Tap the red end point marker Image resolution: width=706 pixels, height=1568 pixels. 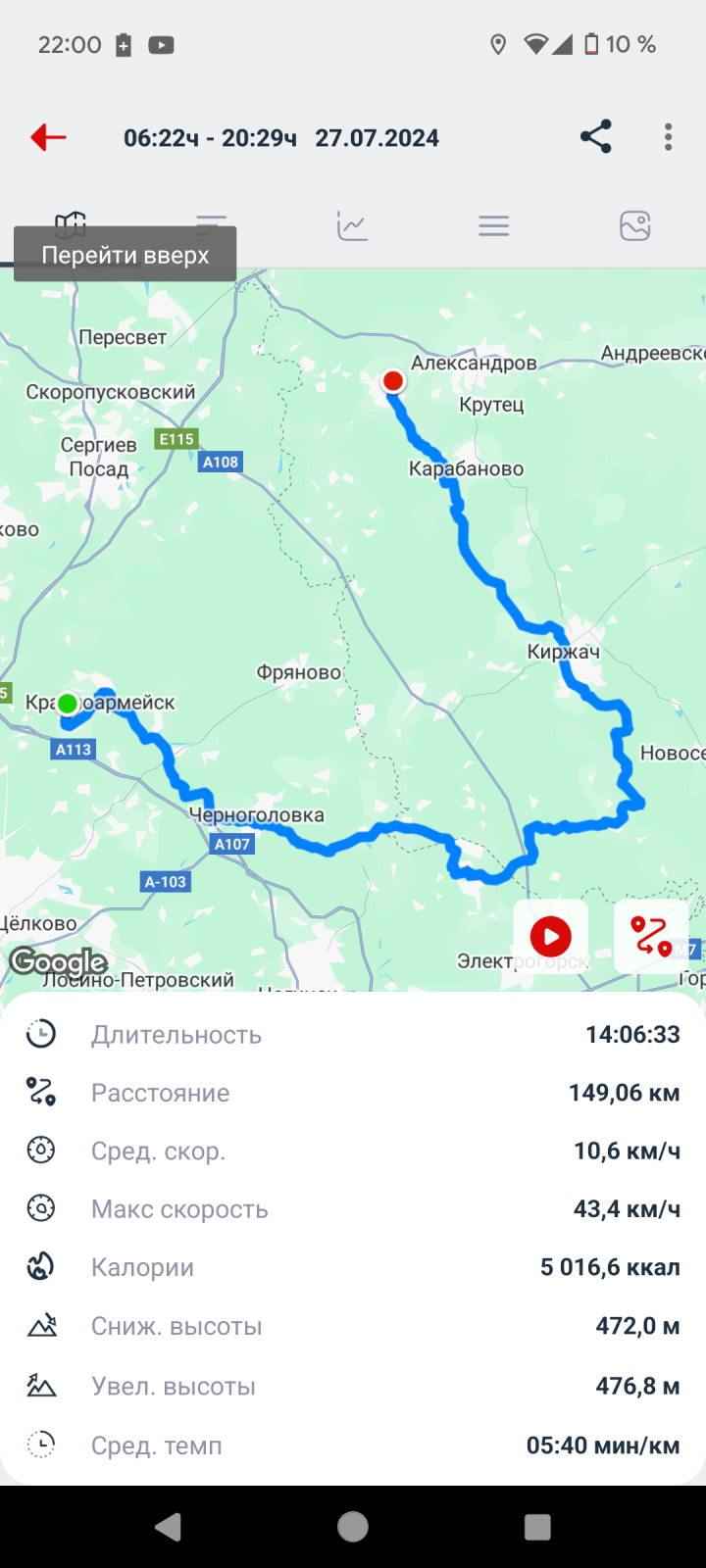[393, 381]
